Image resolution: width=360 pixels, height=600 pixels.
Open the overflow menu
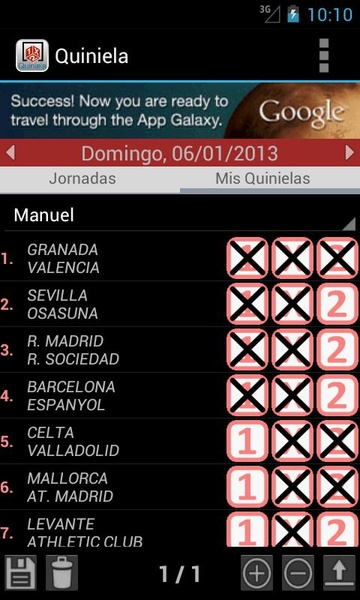coord(324,55)
